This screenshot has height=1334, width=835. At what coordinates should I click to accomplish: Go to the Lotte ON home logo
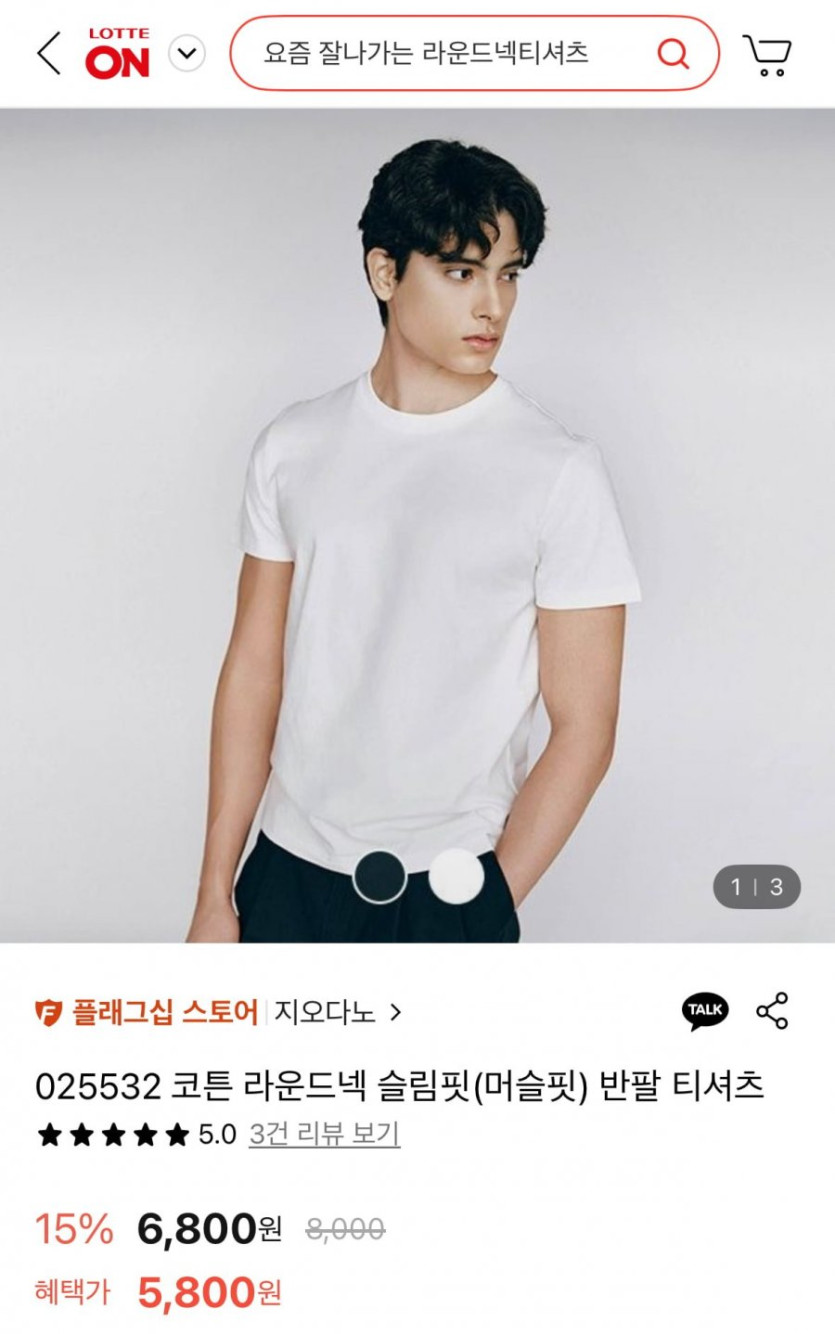[117, 54]
